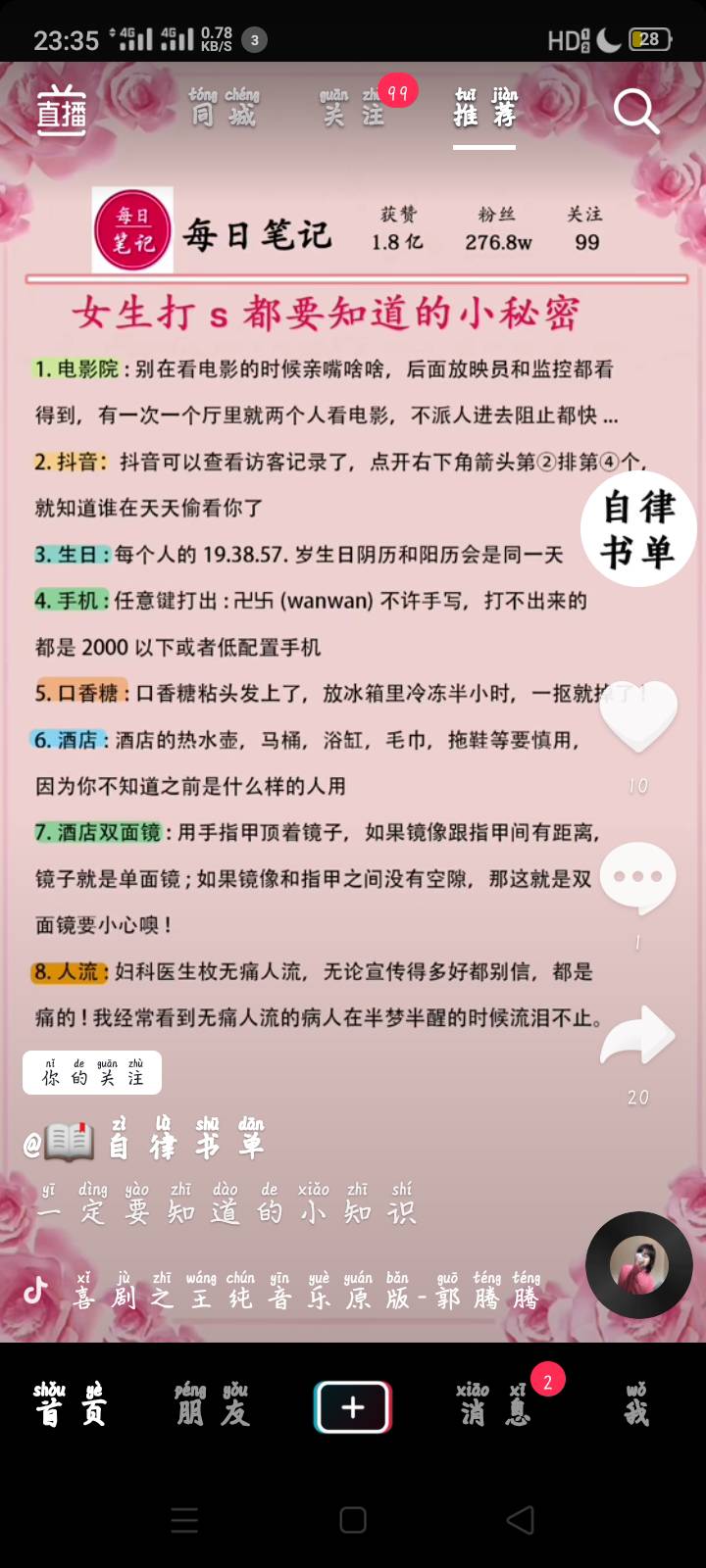This screenshot has height=1568, width=706.
Task: Share this video via the arrow icon
Action: click(x=637, y=1037)
